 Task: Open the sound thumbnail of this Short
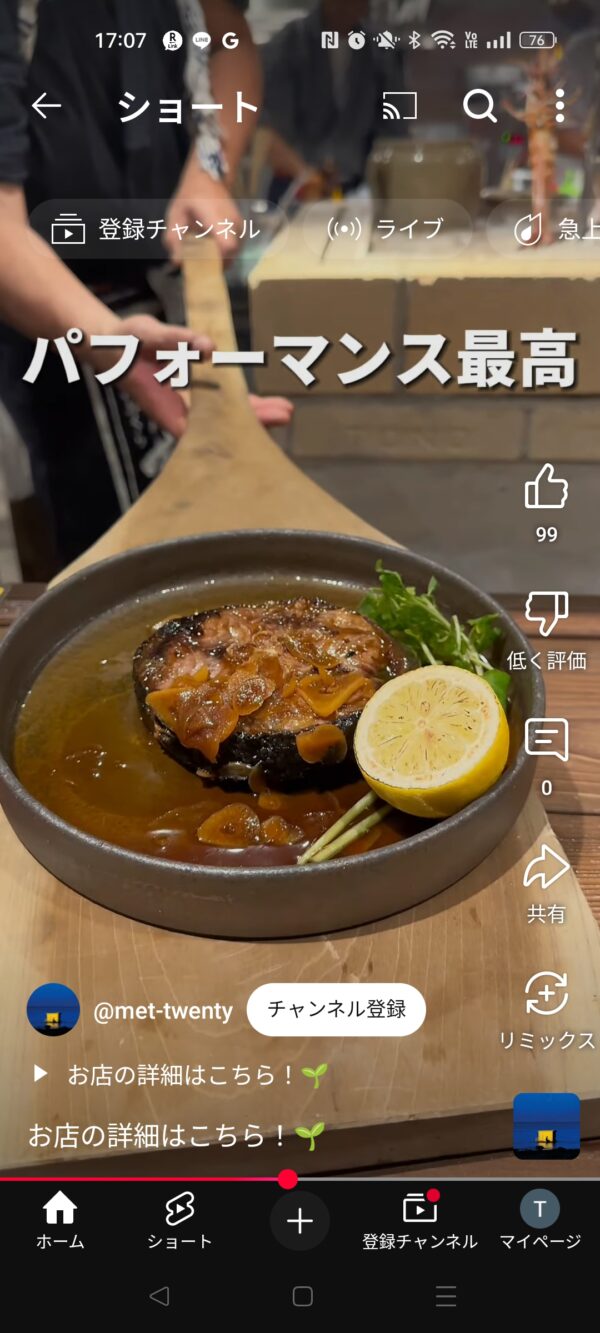(x=546, y=1126)
